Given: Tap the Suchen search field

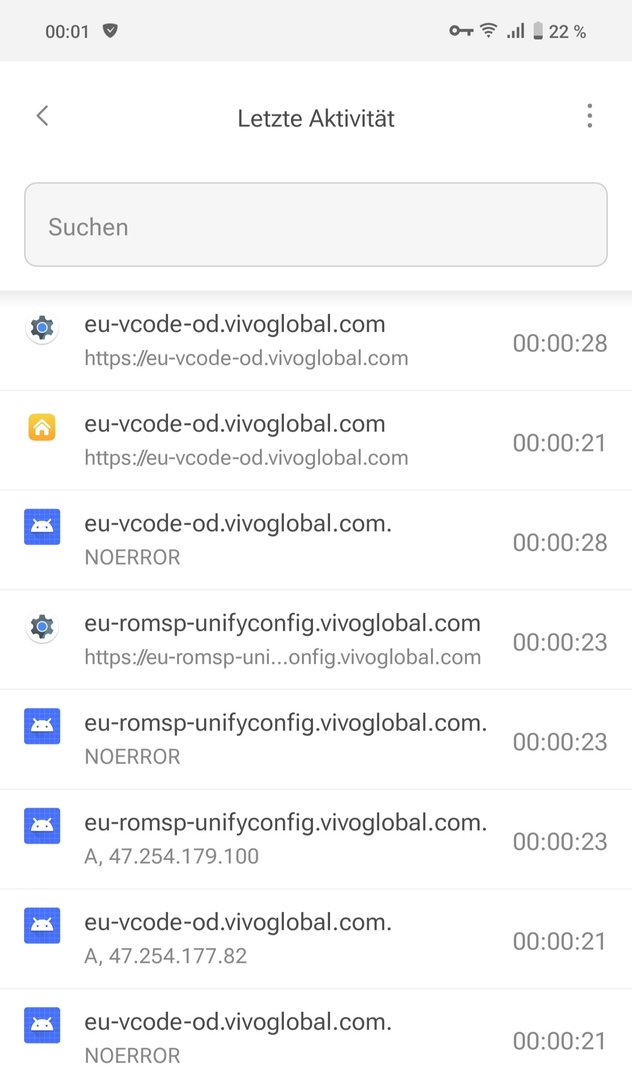Looking at the screenshot, I should coord(315,225).
